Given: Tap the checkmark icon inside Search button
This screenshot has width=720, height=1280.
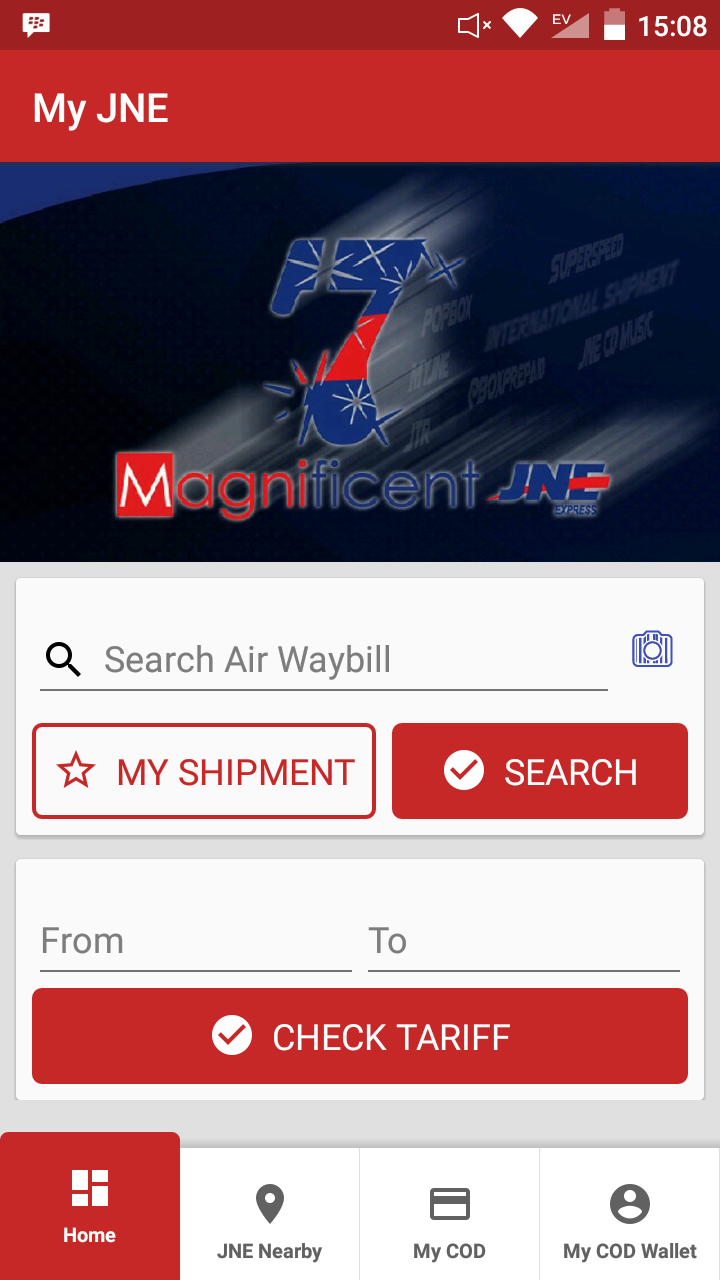Looking at the screenshot, I should pyautogui.click(x=463, y=771).
